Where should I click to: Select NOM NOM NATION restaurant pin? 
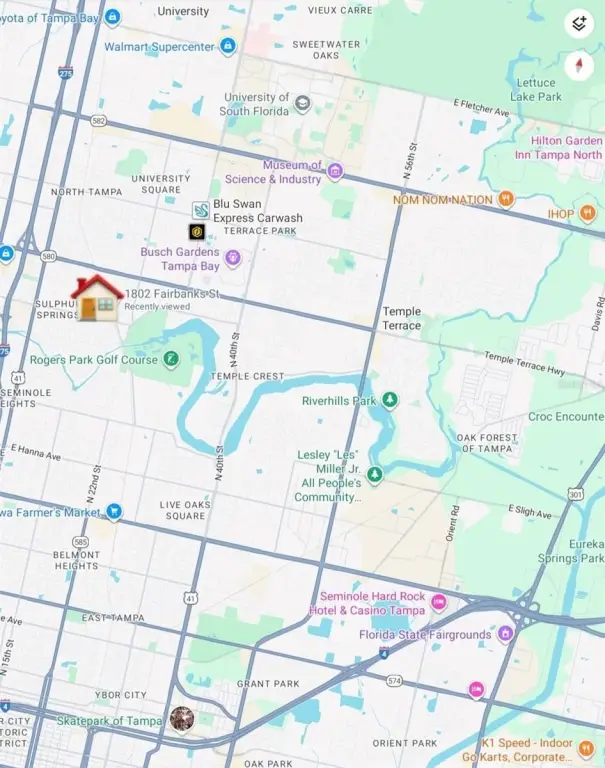507,199
